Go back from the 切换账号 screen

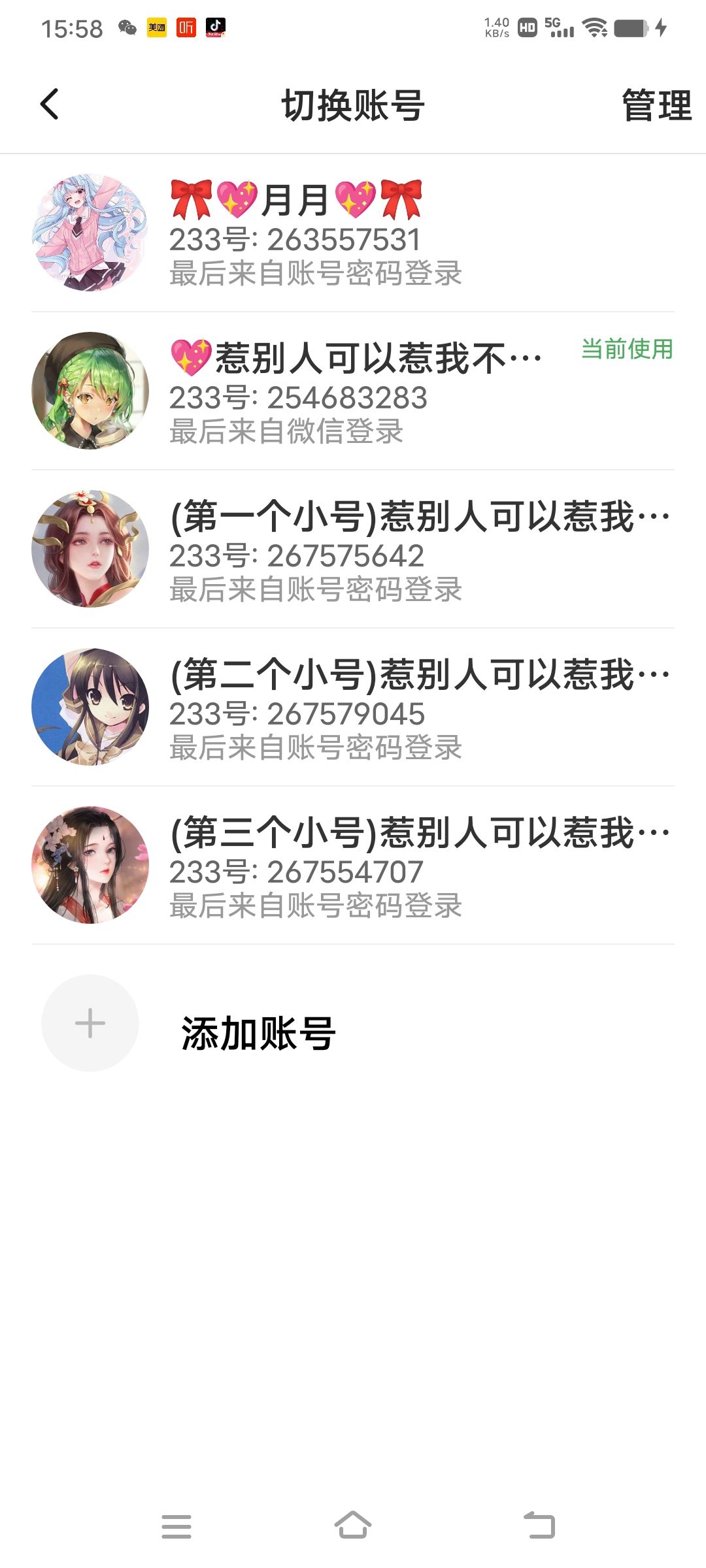click(x=50, y=105)
